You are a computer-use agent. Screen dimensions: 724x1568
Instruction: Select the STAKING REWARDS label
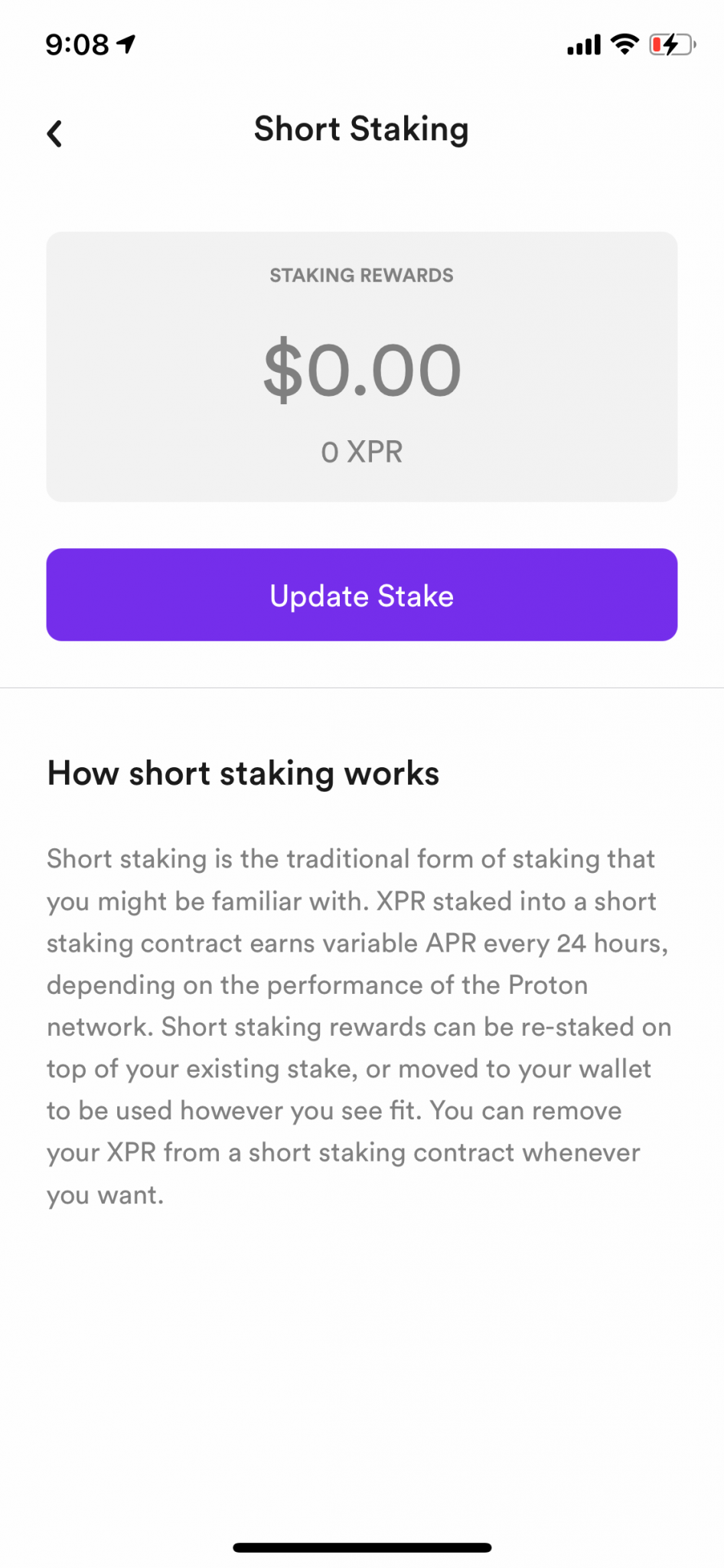pos(361,275)
